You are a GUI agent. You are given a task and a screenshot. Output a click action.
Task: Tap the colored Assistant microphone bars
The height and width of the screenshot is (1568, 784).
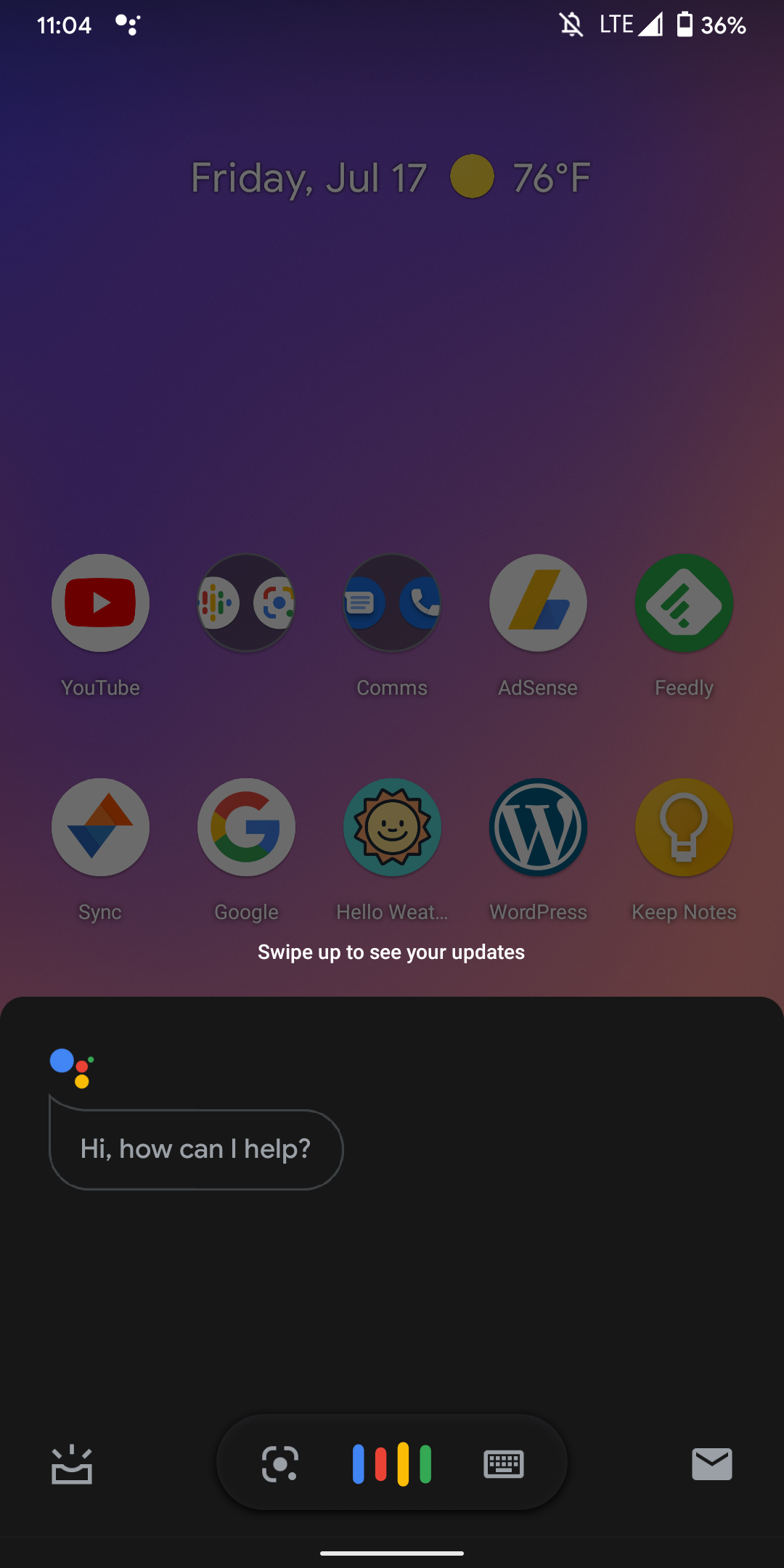392,1463
